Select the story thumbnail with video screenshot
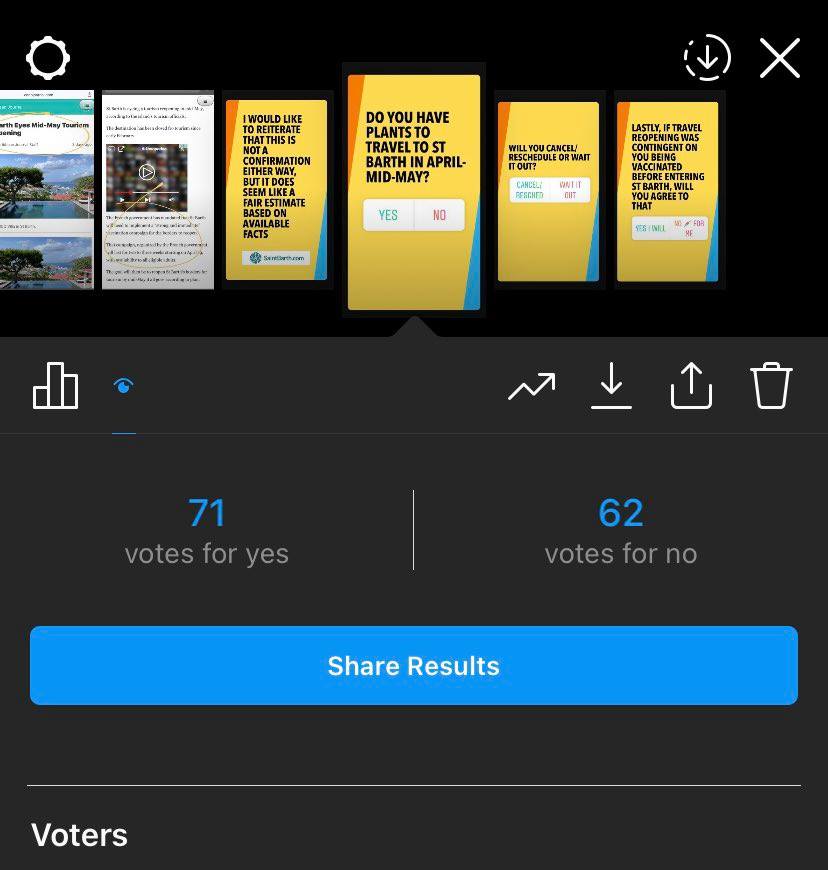 (x=158, y=190)
